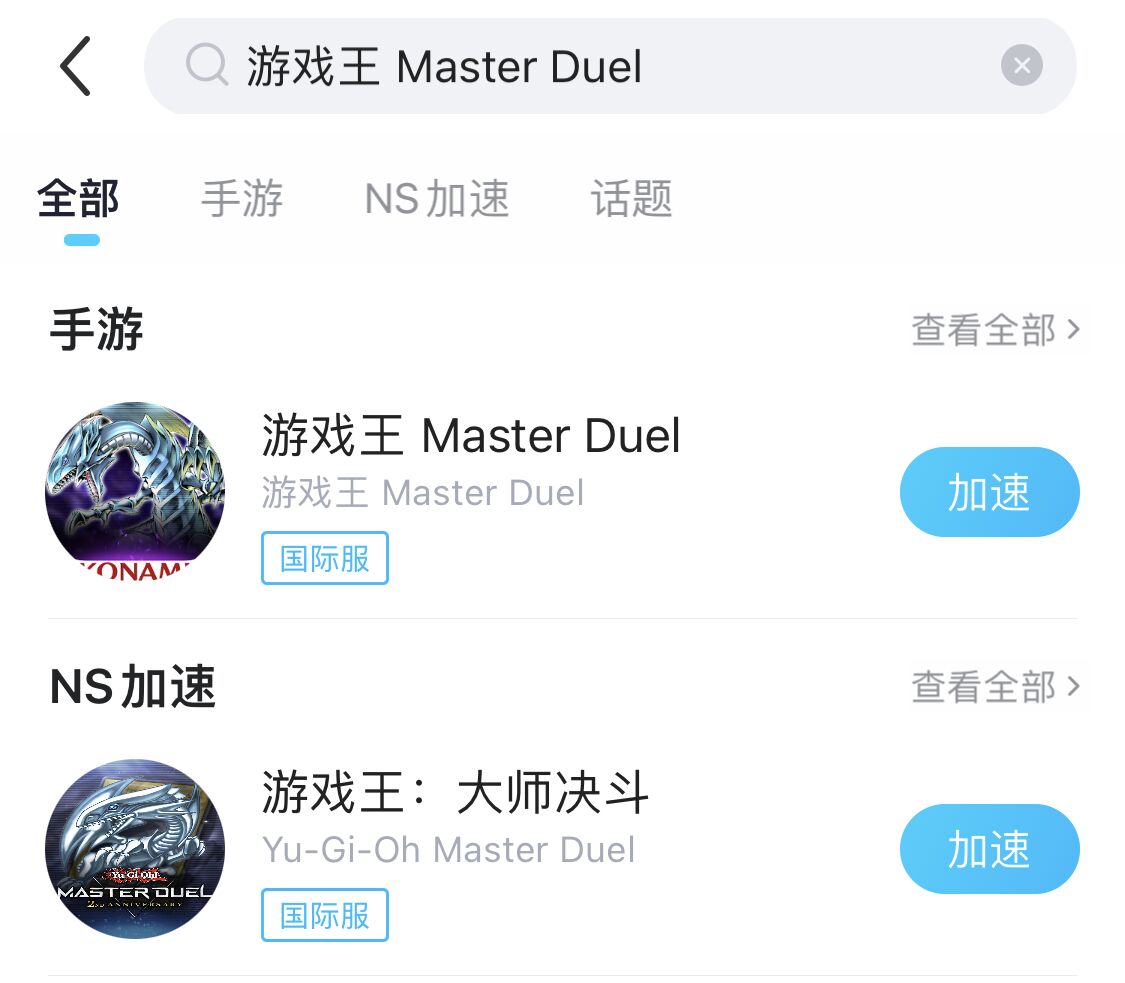Tap 加速 for 游戏王 Master Duel
Screen dimensions: 1125x983
point(989,492)
